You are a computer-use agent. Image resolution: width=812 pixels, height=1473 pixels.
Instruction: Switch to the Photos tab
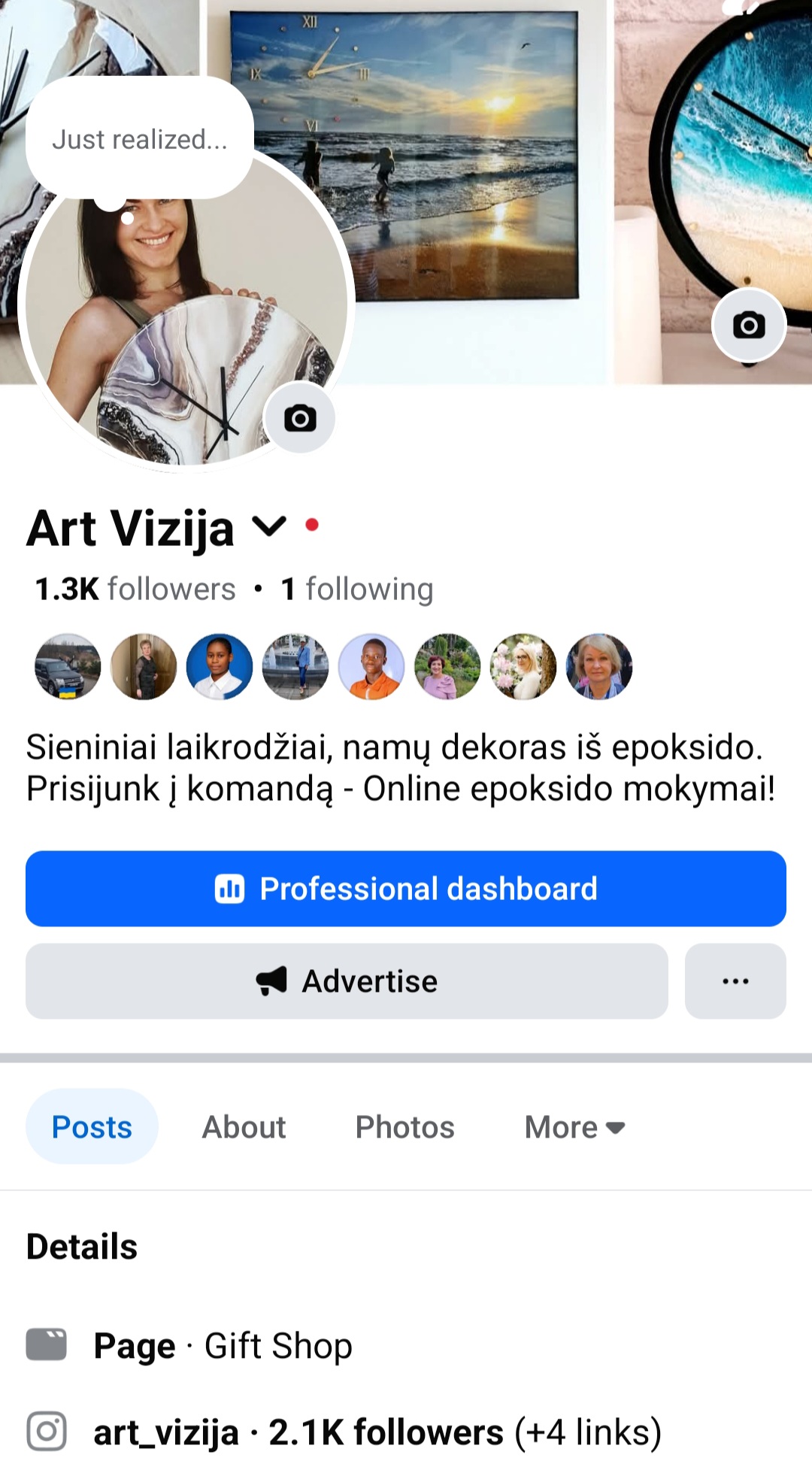[x=404, y=1127]
